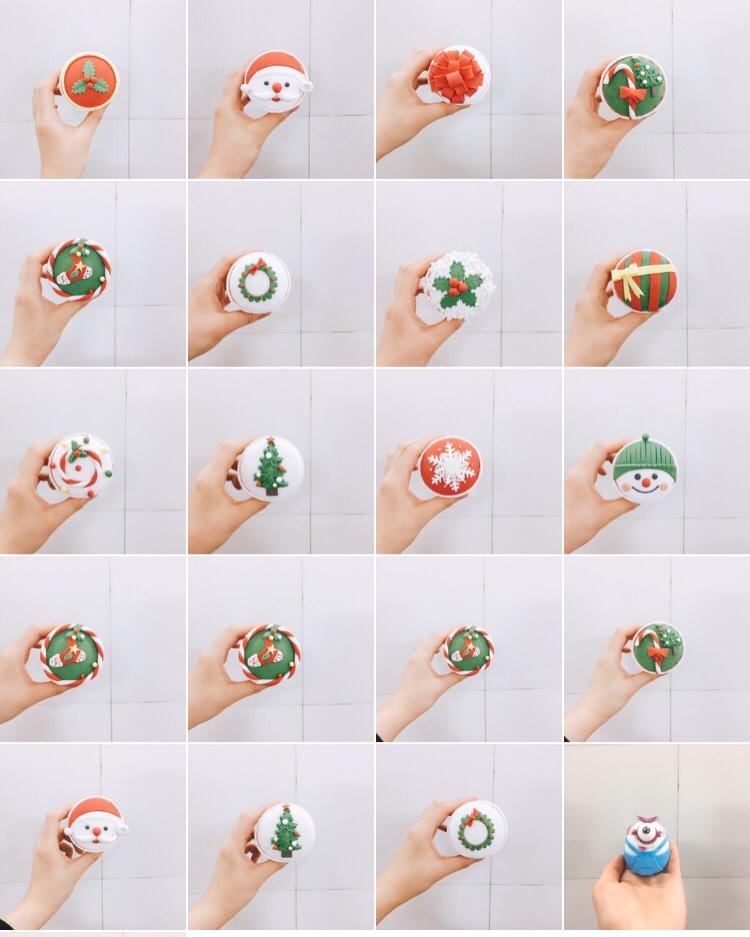Open the red snowflake cupcake photo
Screen dimensions: 750x937
(x=468, y=462)
